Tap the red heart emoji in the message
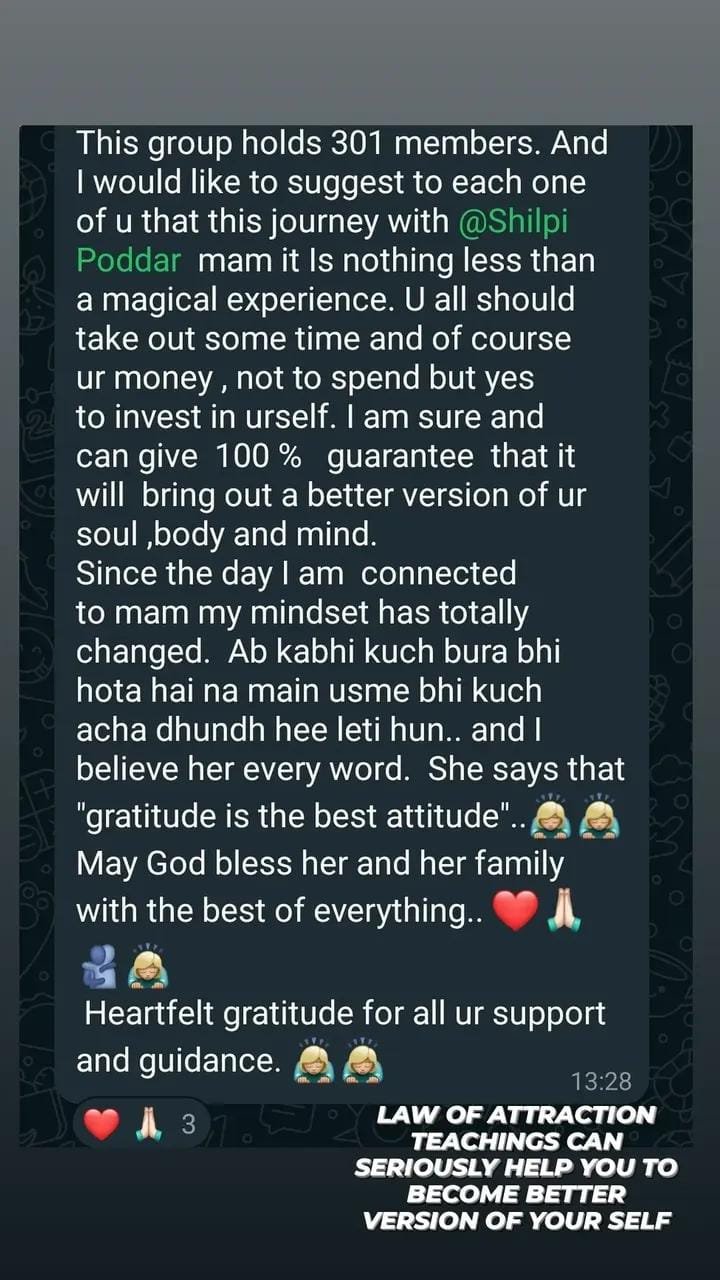The image size is (720, 1280). coord(516,910)
